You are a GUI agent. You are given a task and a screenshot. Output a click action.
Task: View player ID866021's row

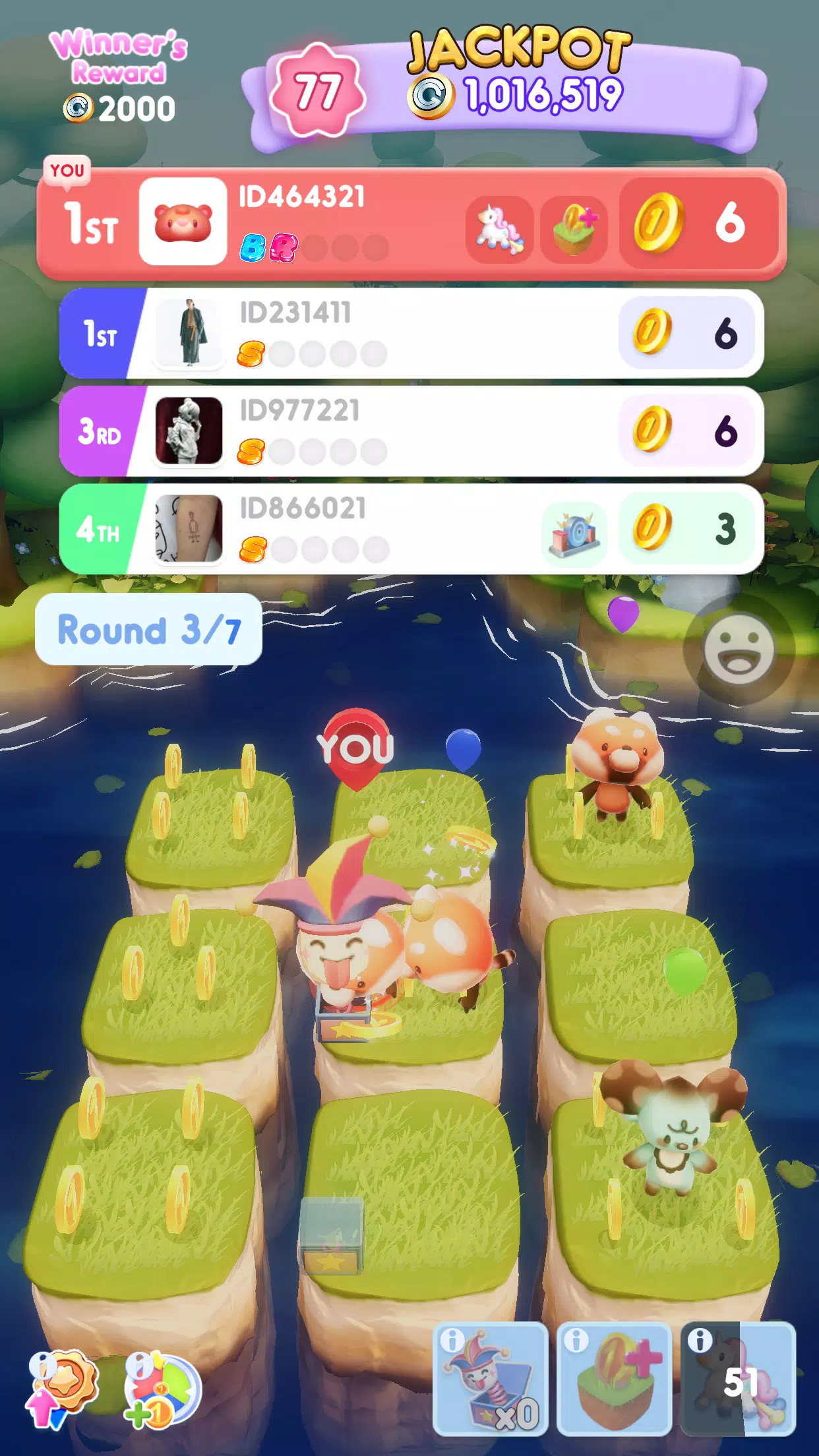click(x=411, y=529)
